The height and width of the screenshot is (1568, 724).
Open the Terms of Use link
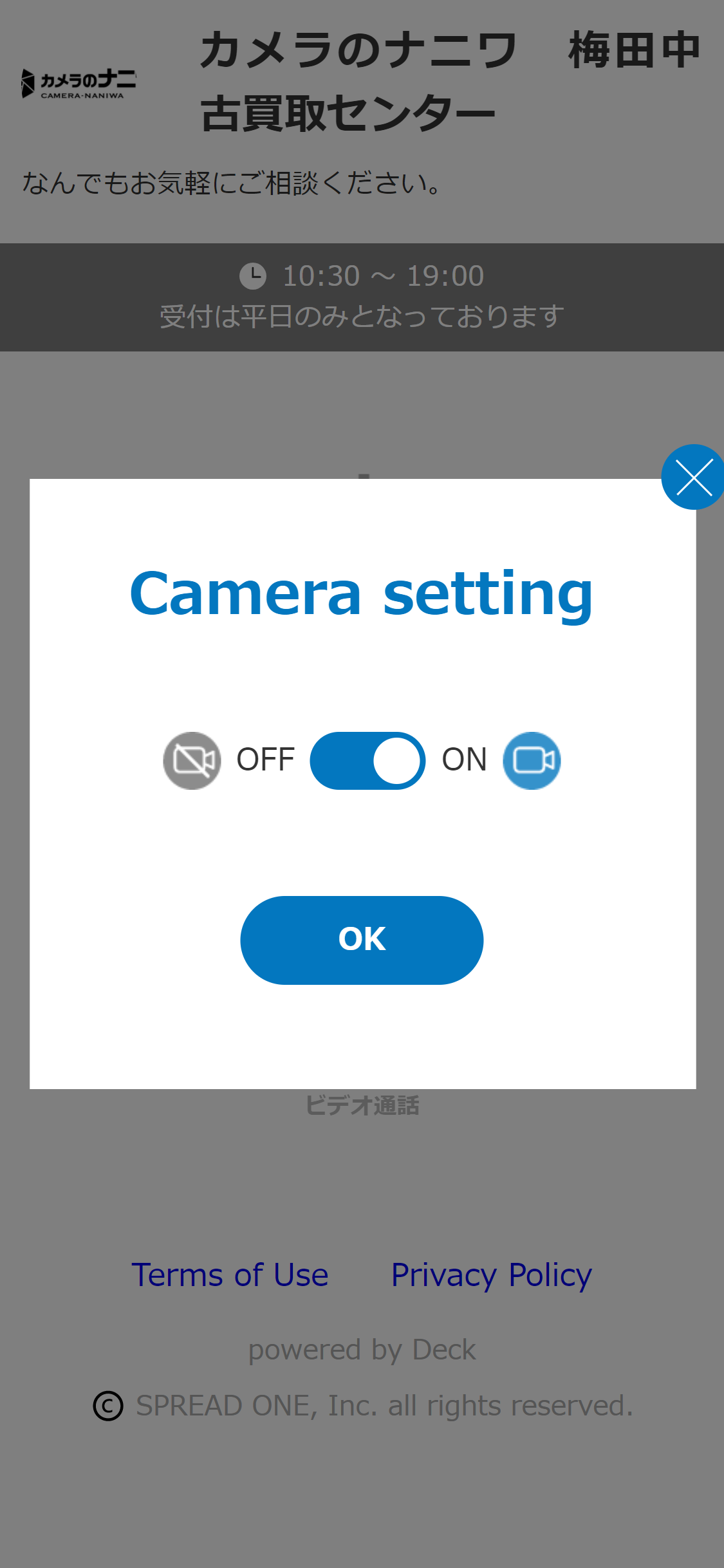point(230,1275)
